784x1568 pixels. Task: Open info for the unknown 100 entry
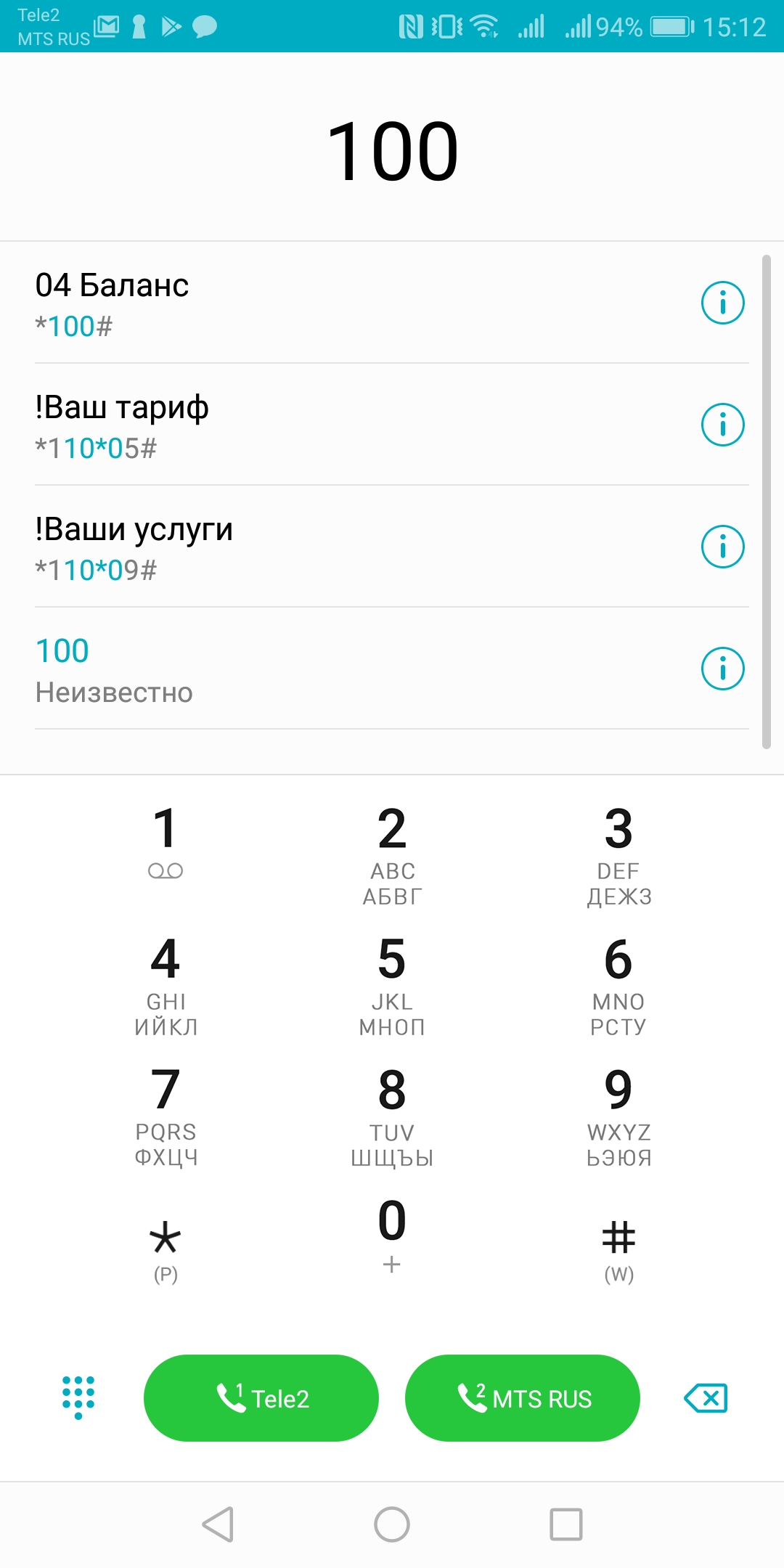coord(722,669)
